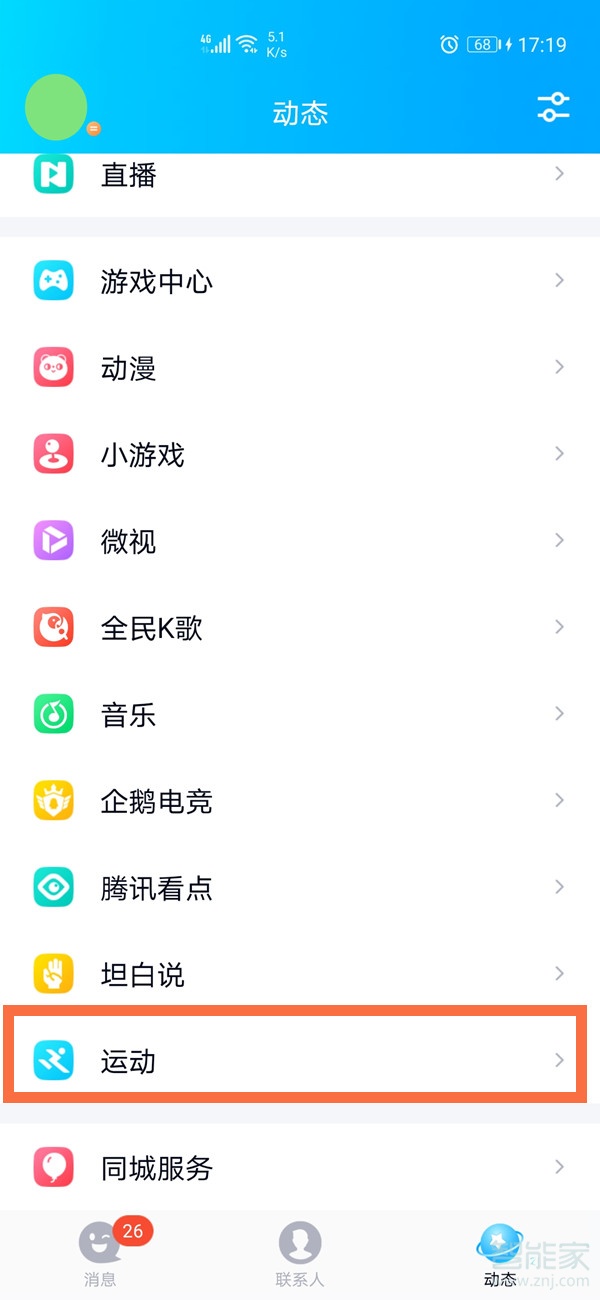Image resolution: width=600 pixels, height=1300 pixels.
Task: Switch to the 联系人 tab
Action: (x=300, y=1255)
